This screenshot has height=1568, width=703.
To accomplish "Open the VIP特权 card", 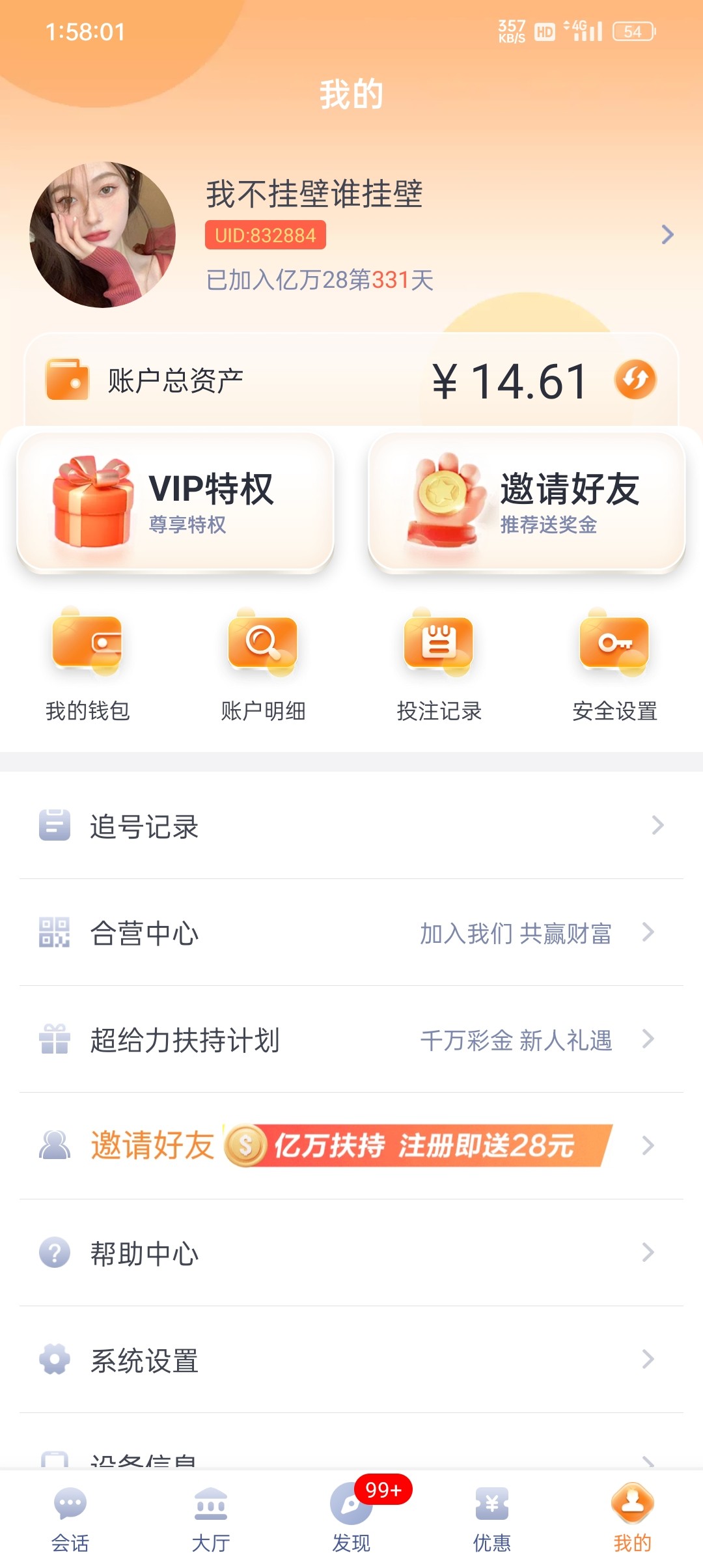I will pyautogui.click(x=175, y=503).
